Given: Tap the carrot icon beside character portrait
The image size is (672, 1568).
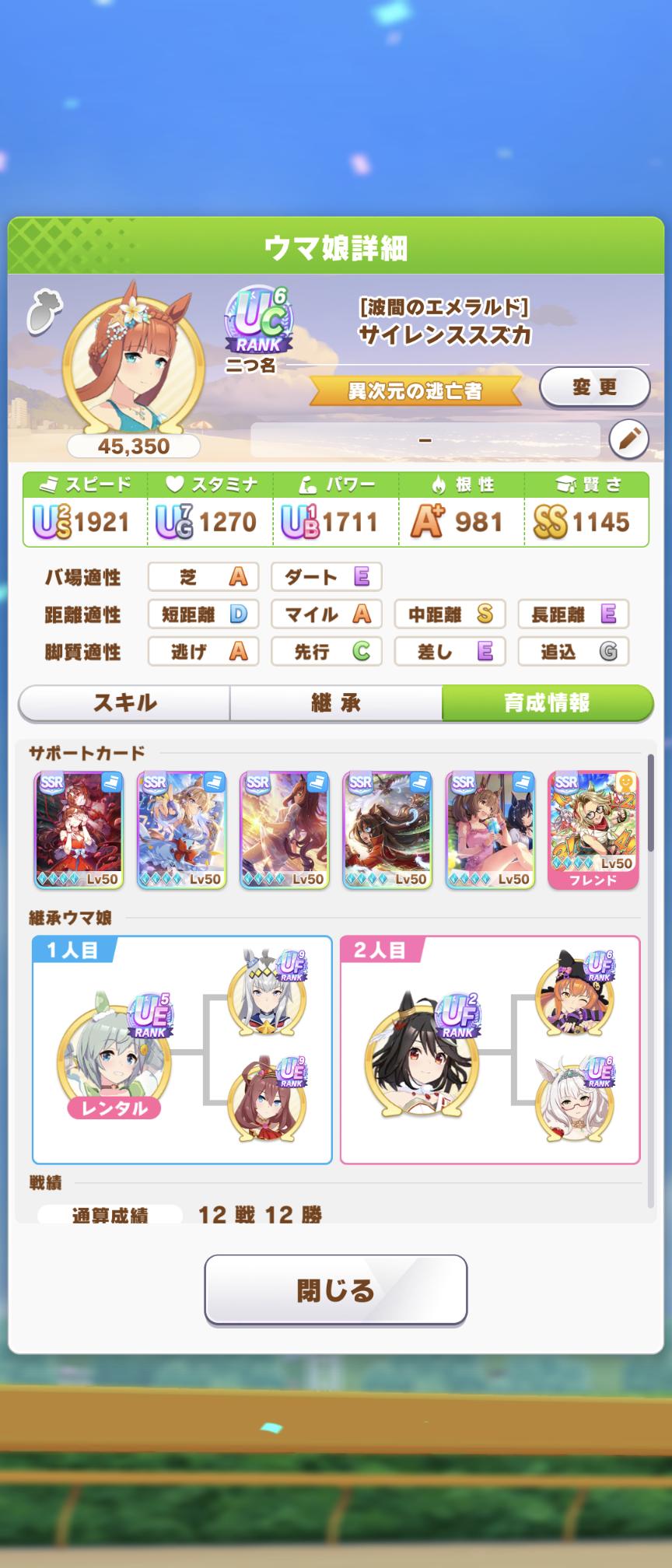Looking at the screenshot, I should 44,311.
